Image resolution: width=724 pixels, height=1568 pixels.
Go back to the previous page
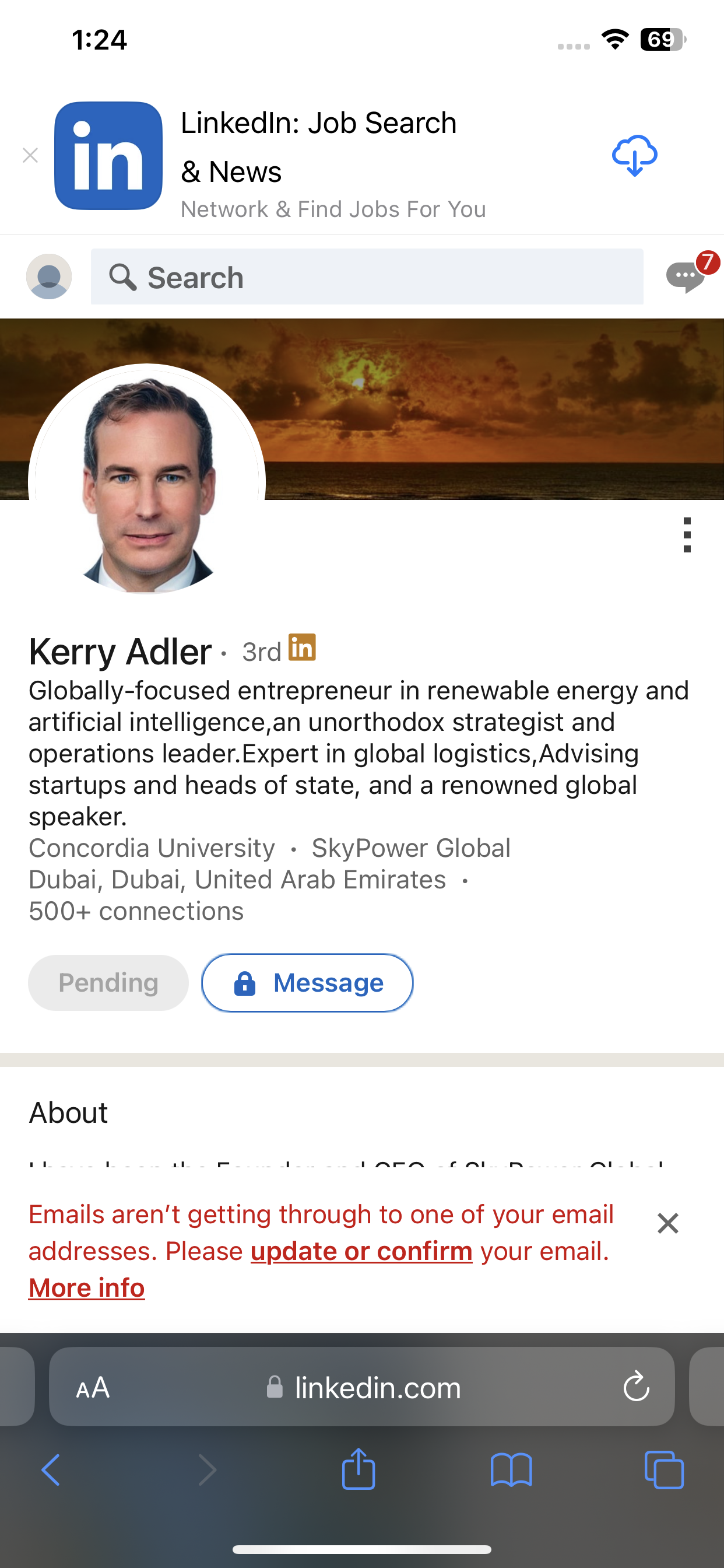pos(51,1470)
